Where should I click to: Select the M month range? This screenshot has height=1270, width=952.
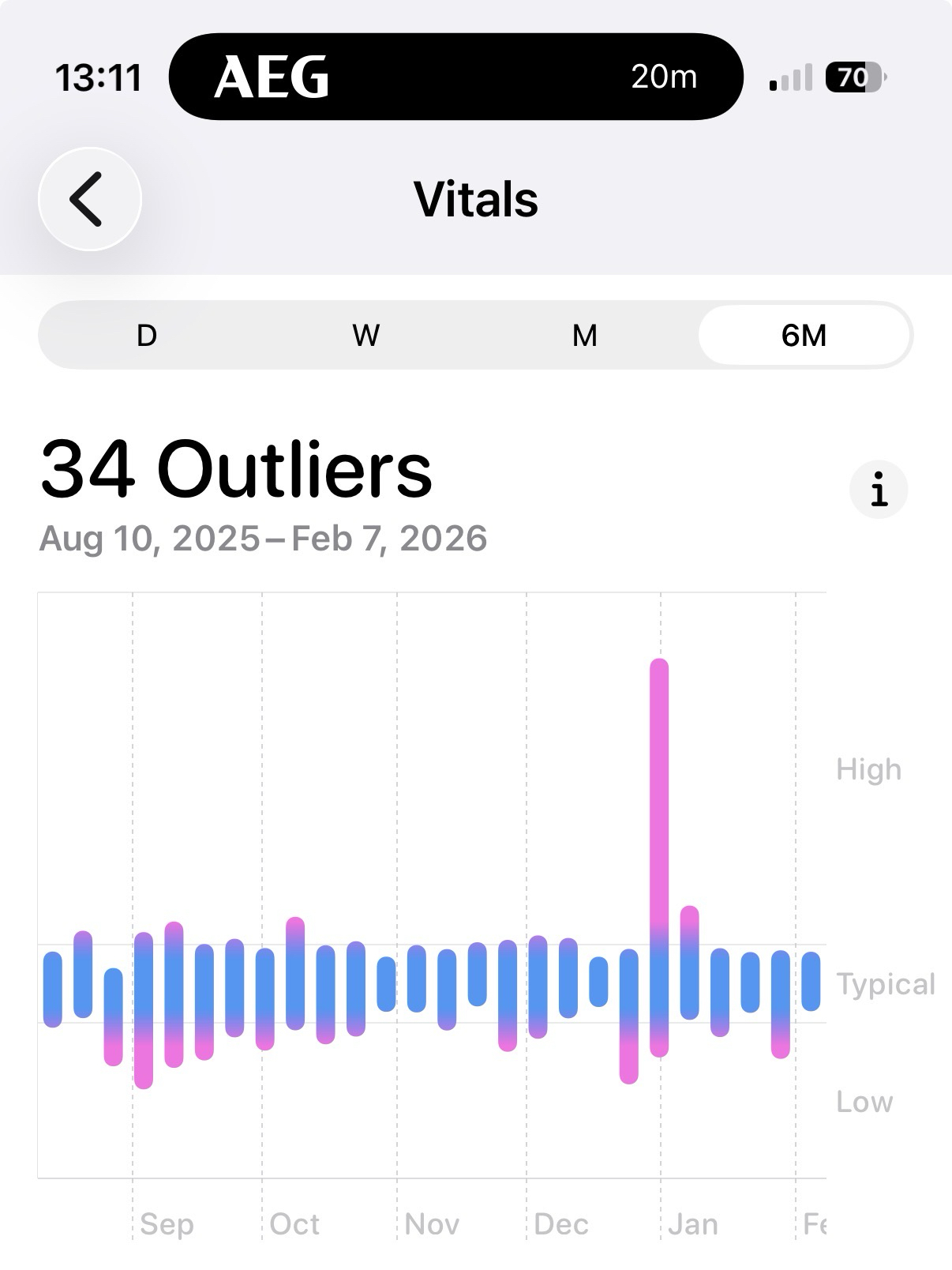click(x=584, y=336)
